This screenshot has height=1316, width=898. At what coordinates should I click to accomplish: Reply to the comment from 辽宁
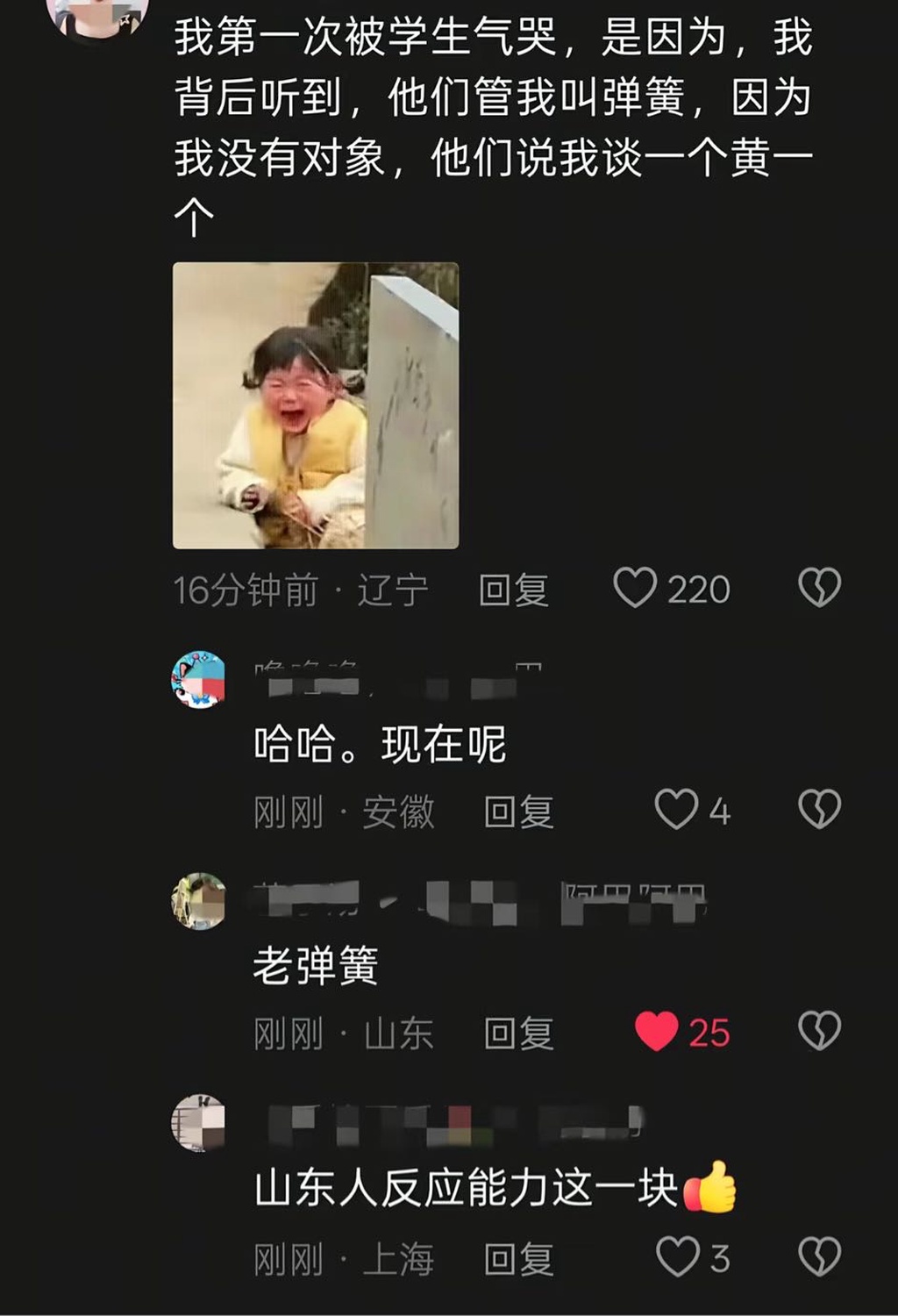coord(514,590)
